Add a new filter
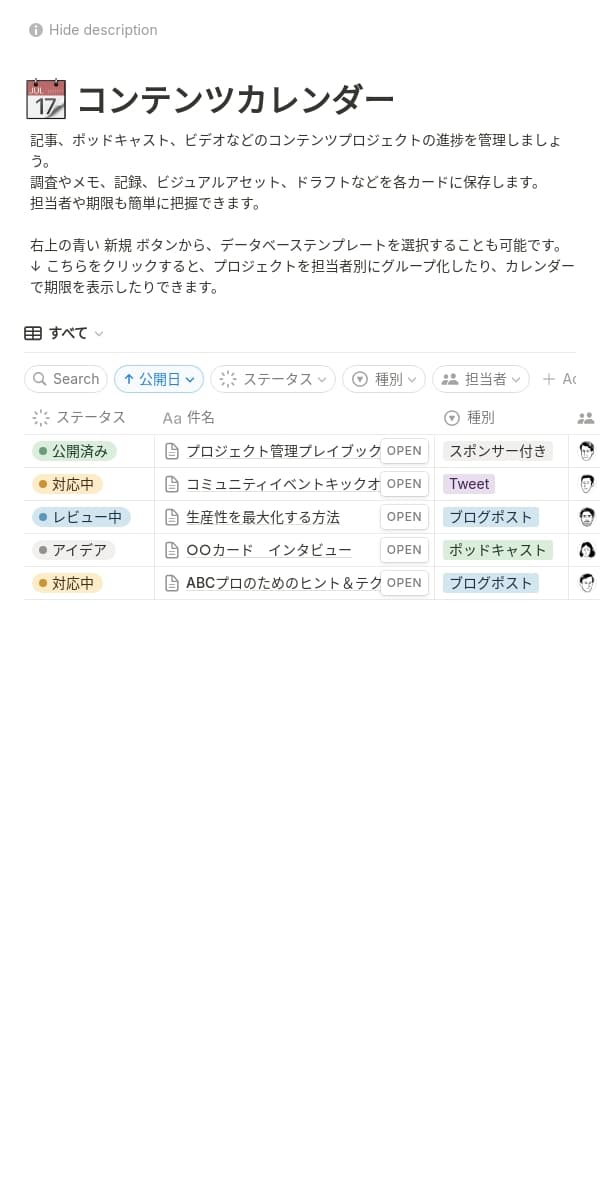Viewport: 600px width, 1200px height. click(558, 379)
